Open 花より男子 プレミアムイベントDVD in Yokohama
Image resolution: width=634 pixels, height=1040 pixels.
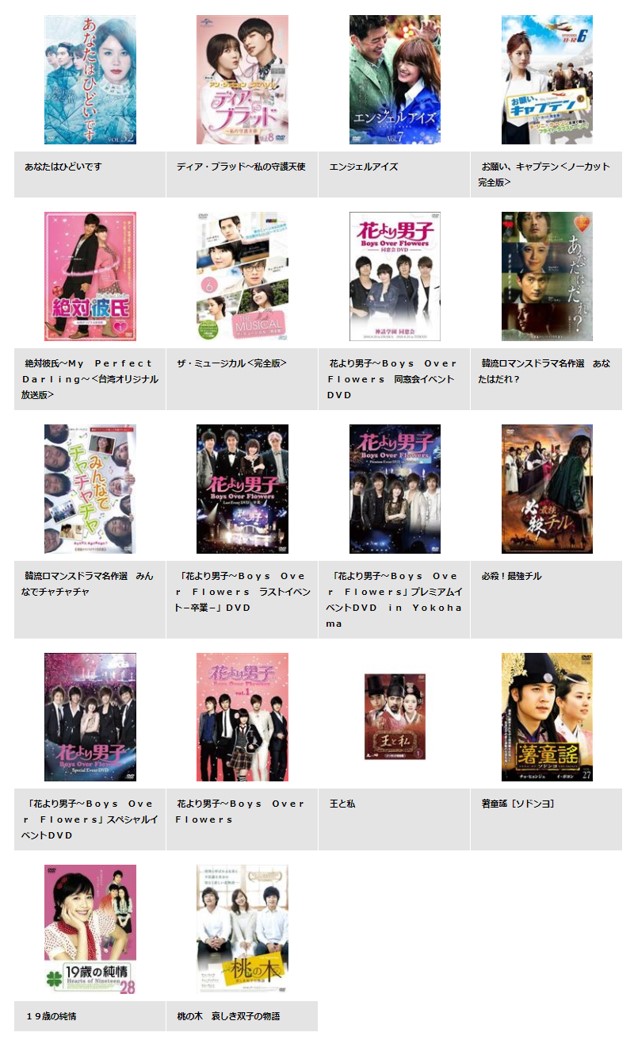[x=394, y=489]
